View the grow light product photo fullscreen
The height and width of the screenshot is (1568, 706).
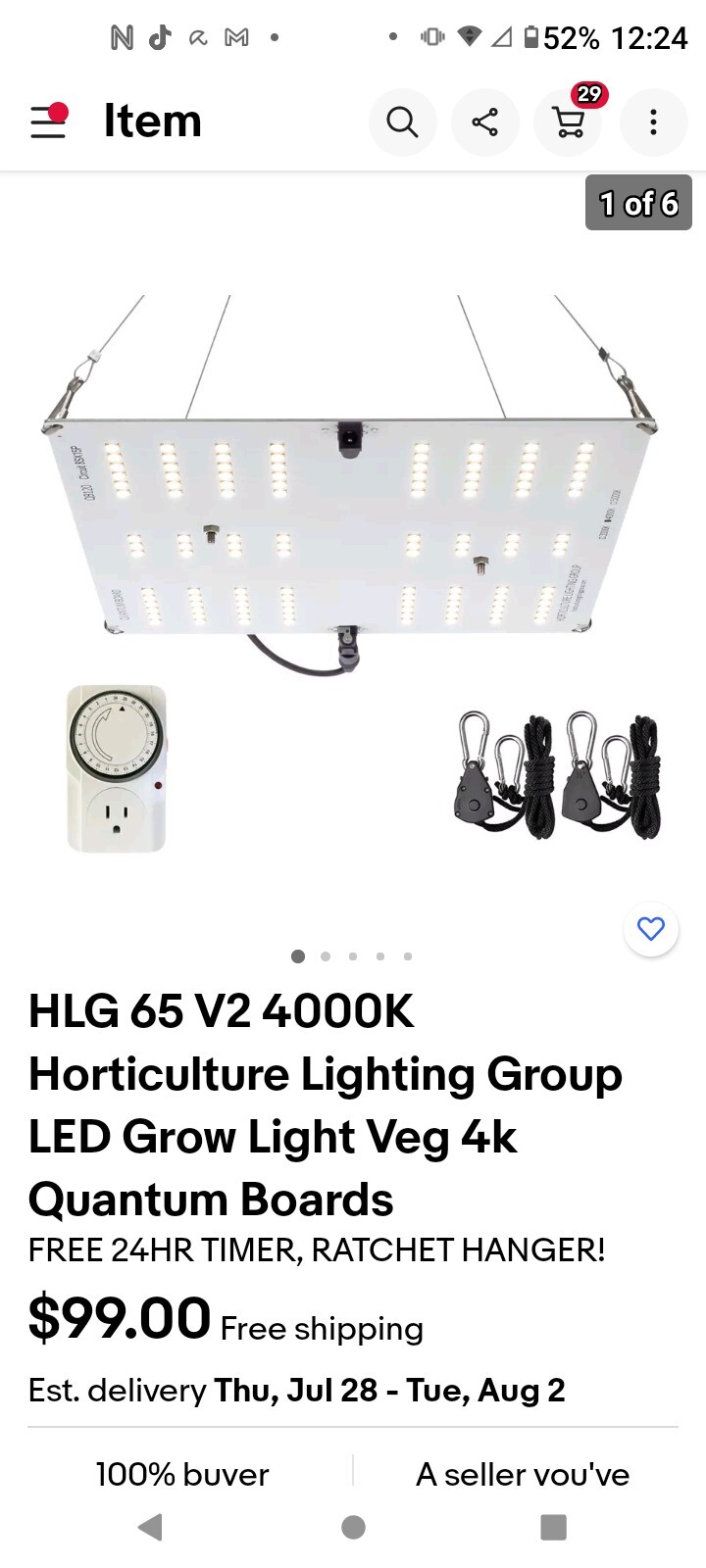click(351, 549)
